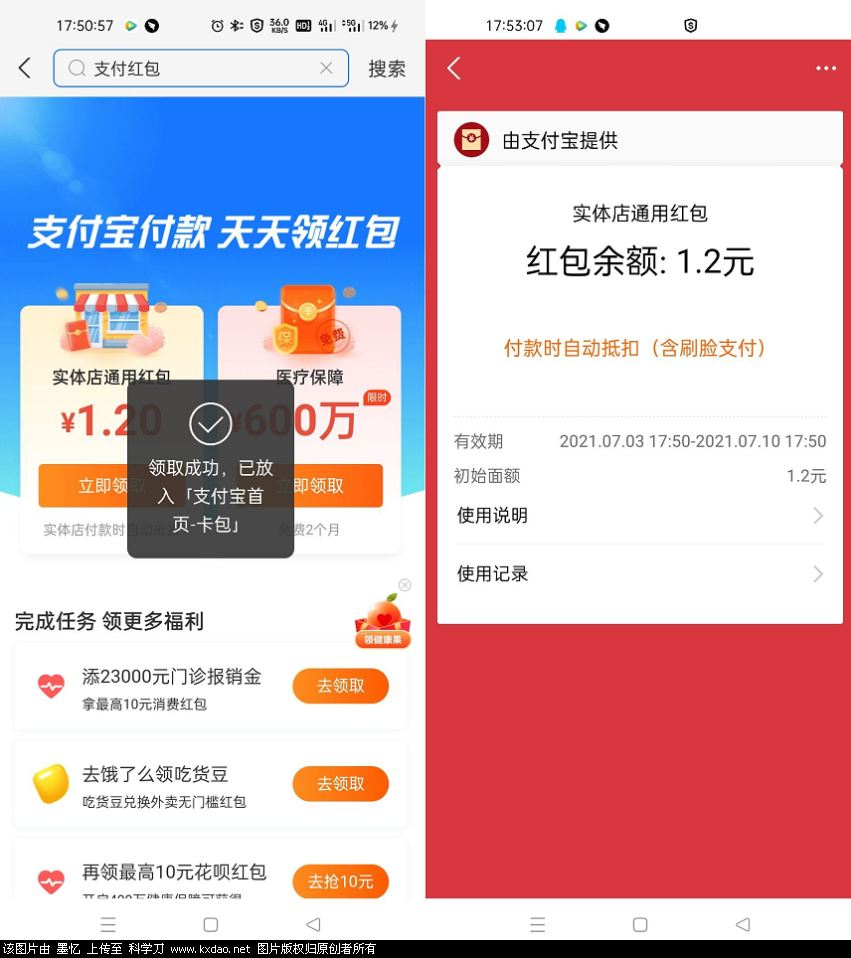Open 使用记录 row
Viewport: 851px width, 958px height.
coord(640,574)
